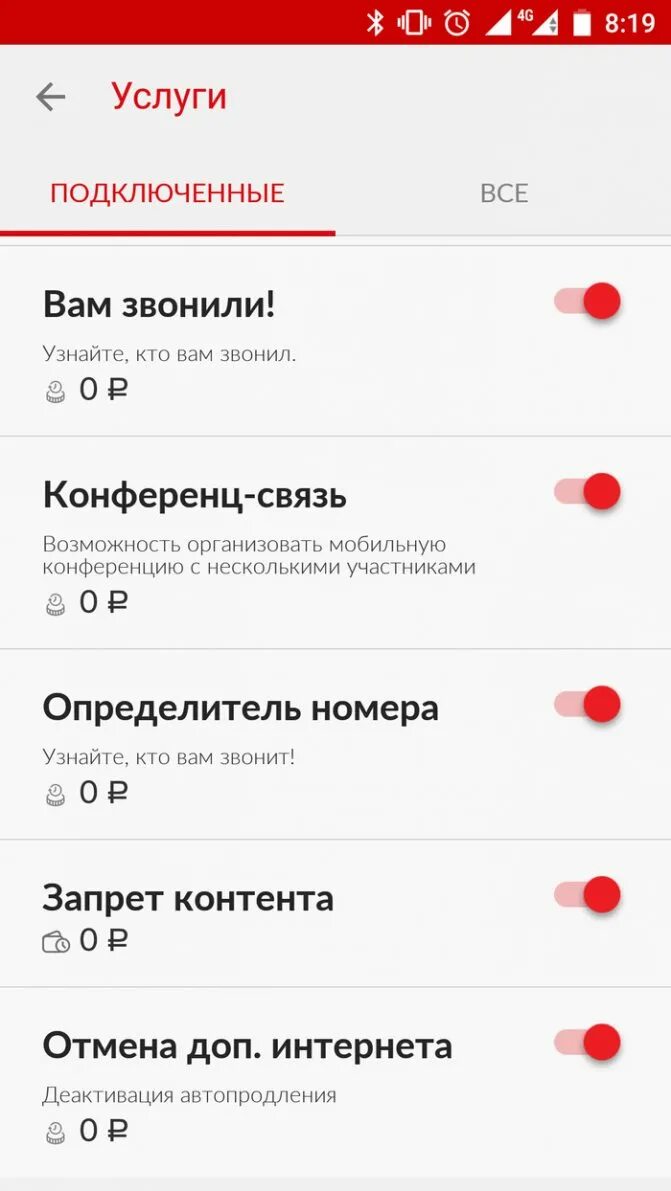Switch off Запрет контента
The height and width of the screenshot is (1191, 671).
point(589,895)
